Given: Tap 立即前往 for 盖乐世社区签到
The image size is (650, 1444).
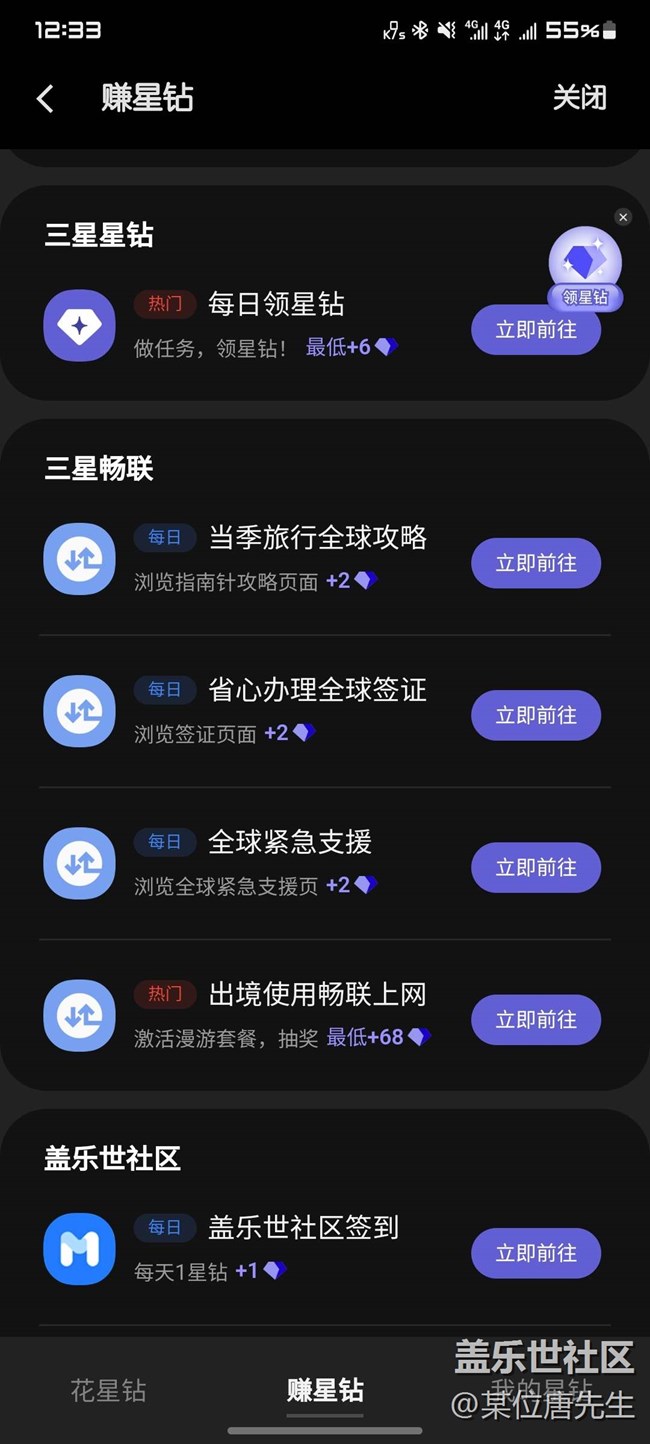Looking at the screenshot, I should 536,1253.
